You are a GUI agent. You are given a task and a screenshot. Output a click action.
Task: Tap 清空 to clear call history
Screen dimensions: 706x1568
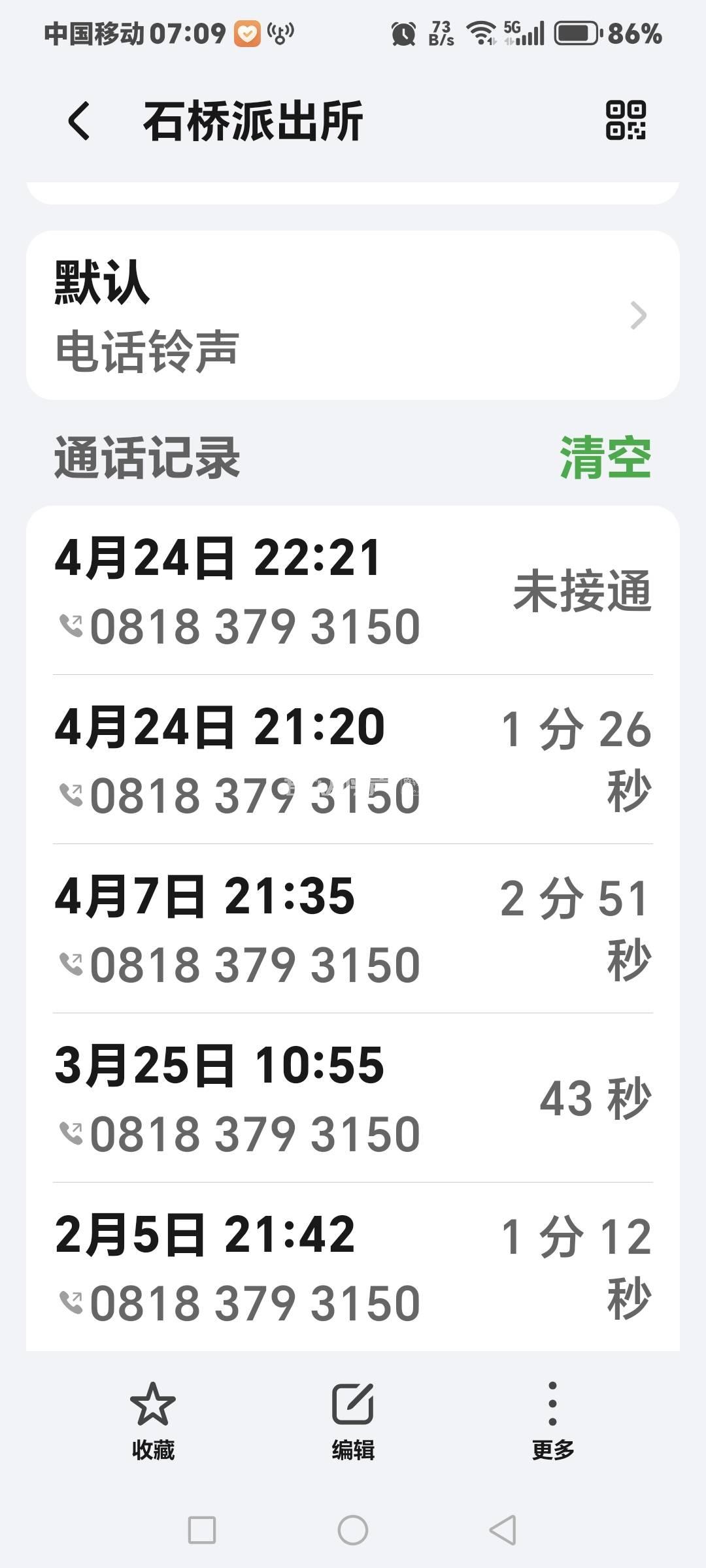click(605, 458)
